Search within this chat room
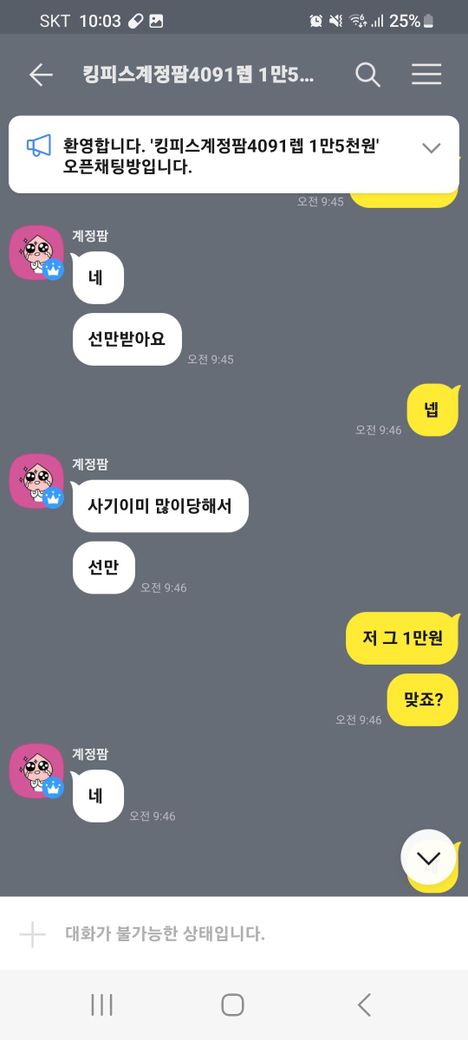 point(367,75)
